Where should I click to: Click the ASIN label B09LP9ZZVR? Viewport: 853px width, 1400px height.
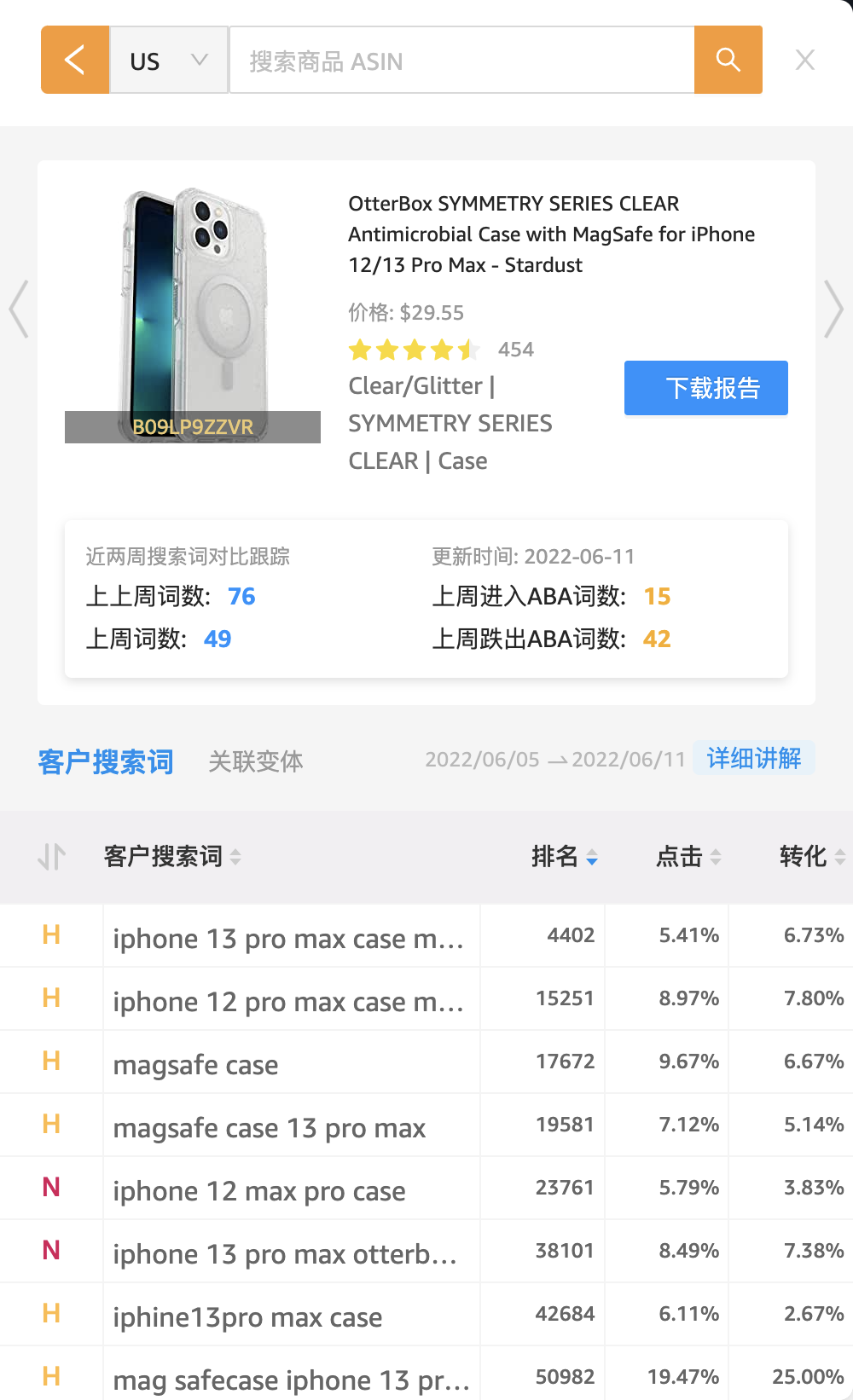192,426
